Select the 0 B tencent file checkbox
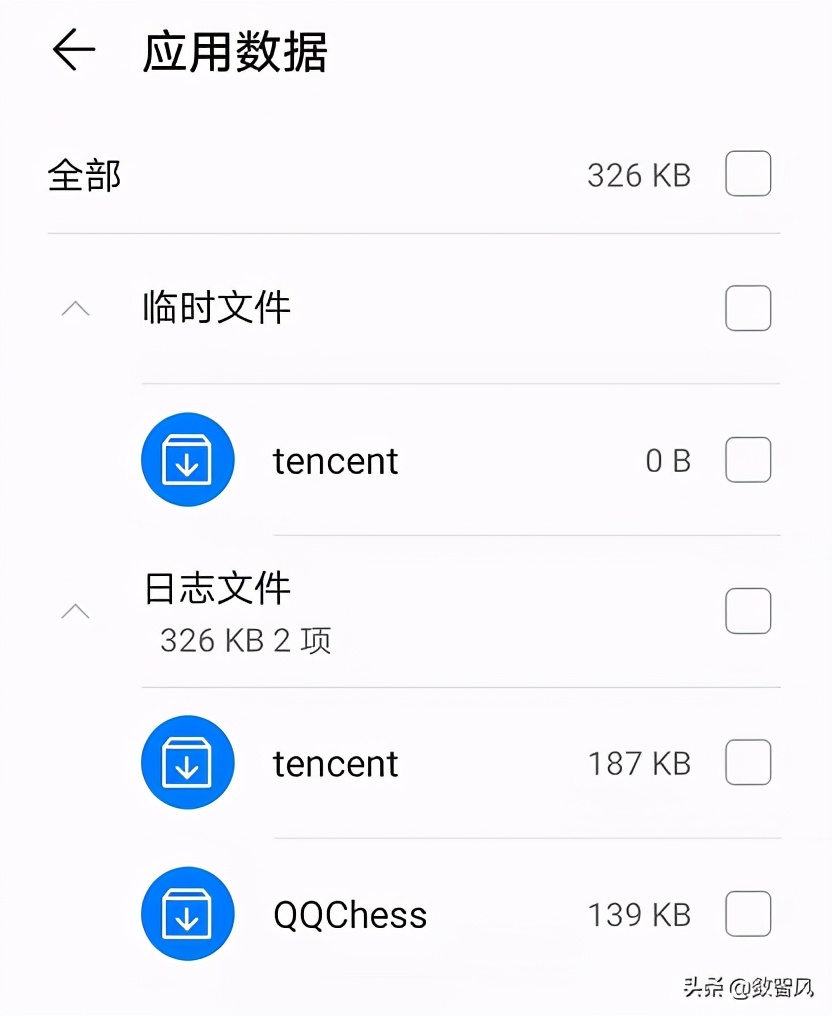Screen dimensions: 832x1016 [x=747, y=460]
